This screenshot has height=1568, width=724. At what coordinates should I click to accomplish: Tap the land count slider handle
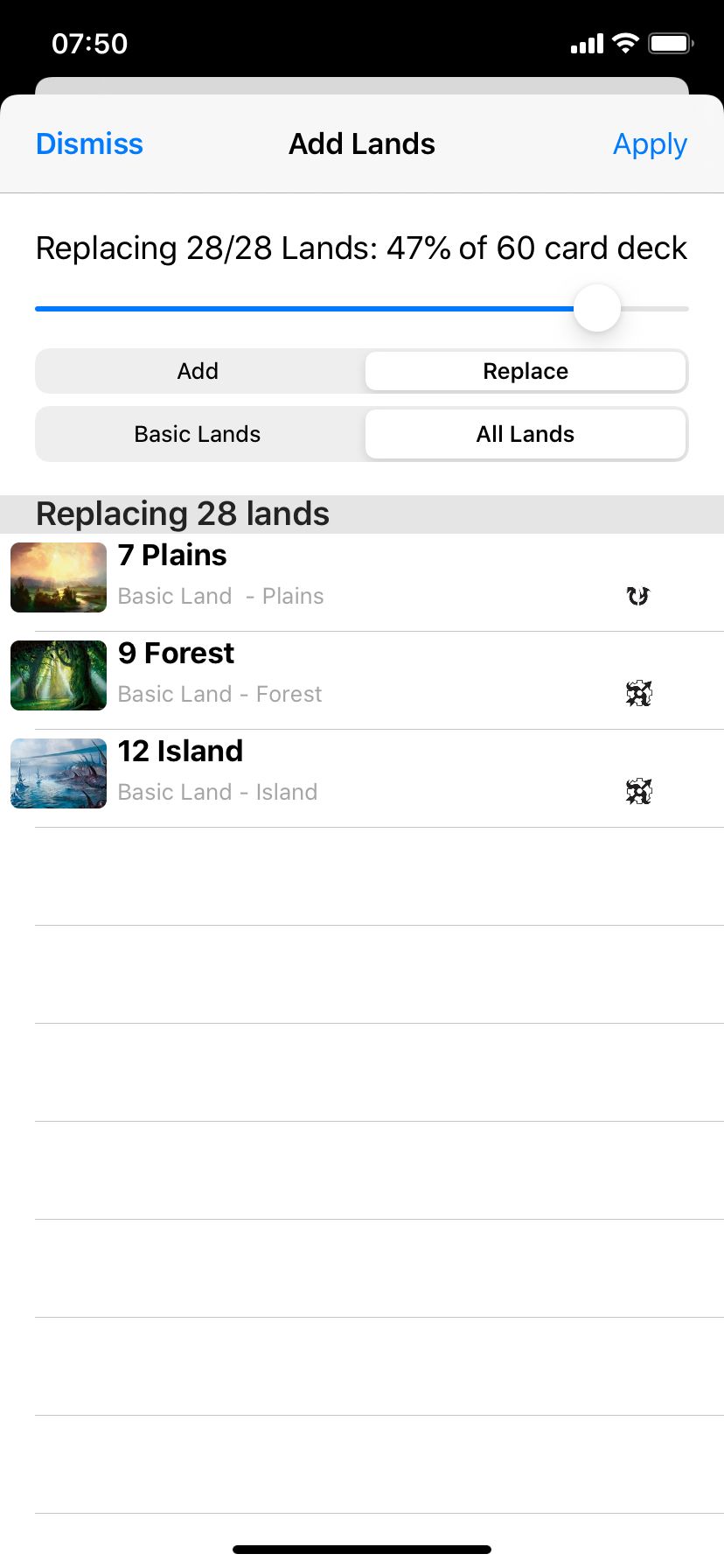(597, 308)
